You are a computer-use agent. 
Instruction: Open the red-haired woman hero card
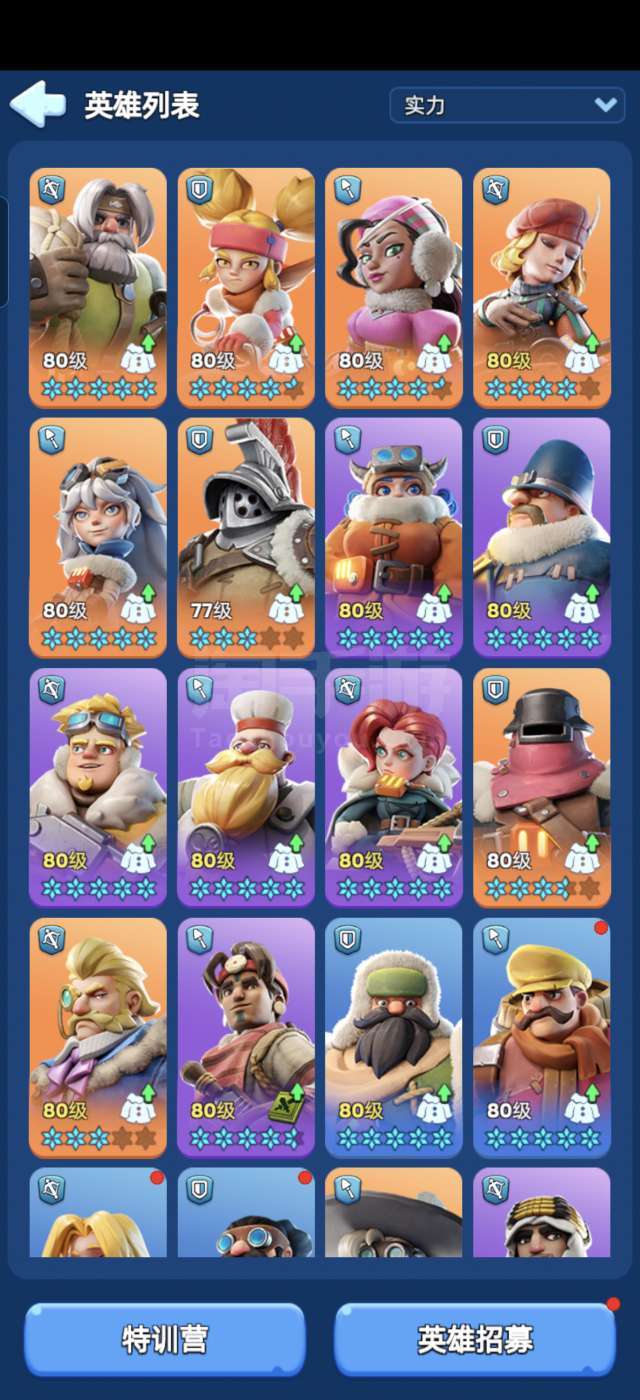click(x=394, y=788)
